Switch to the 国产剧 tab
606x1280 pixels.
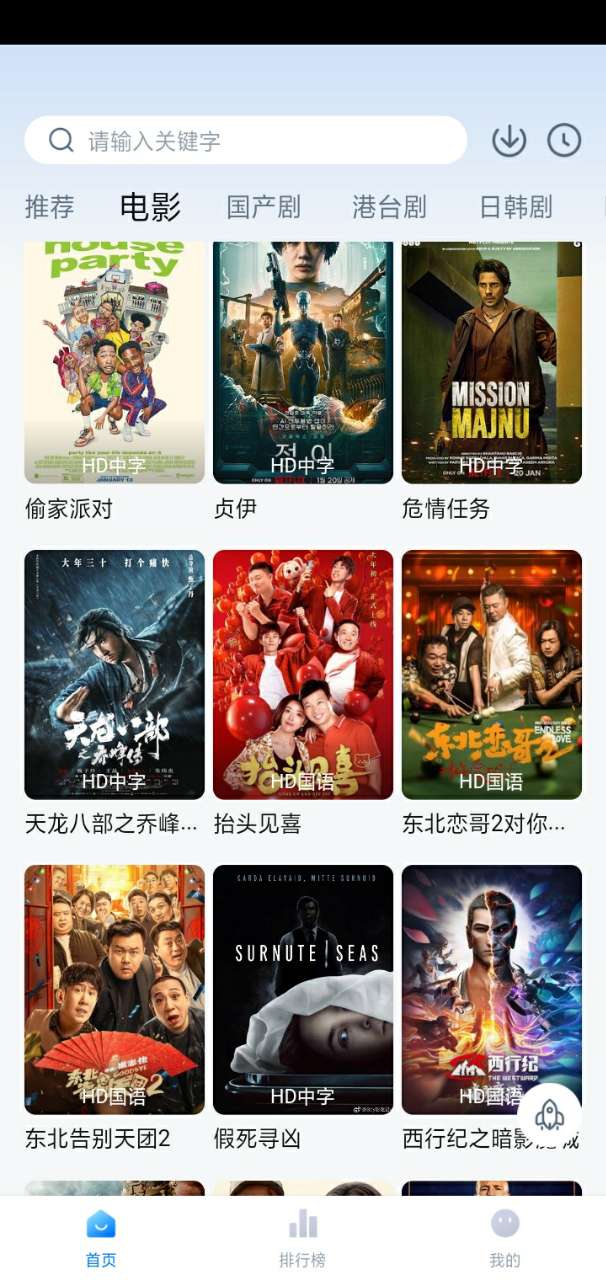coord(263,207)
